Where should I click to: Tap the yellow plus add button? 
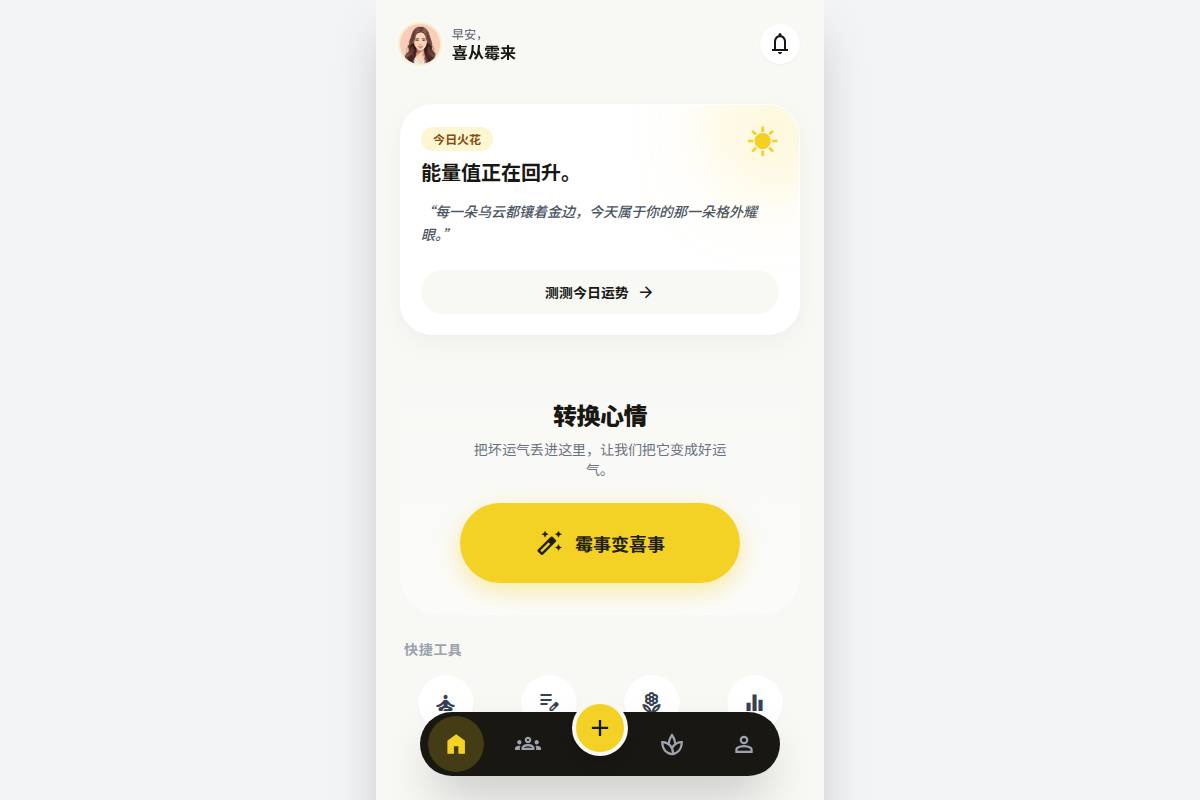click(600, 728)
